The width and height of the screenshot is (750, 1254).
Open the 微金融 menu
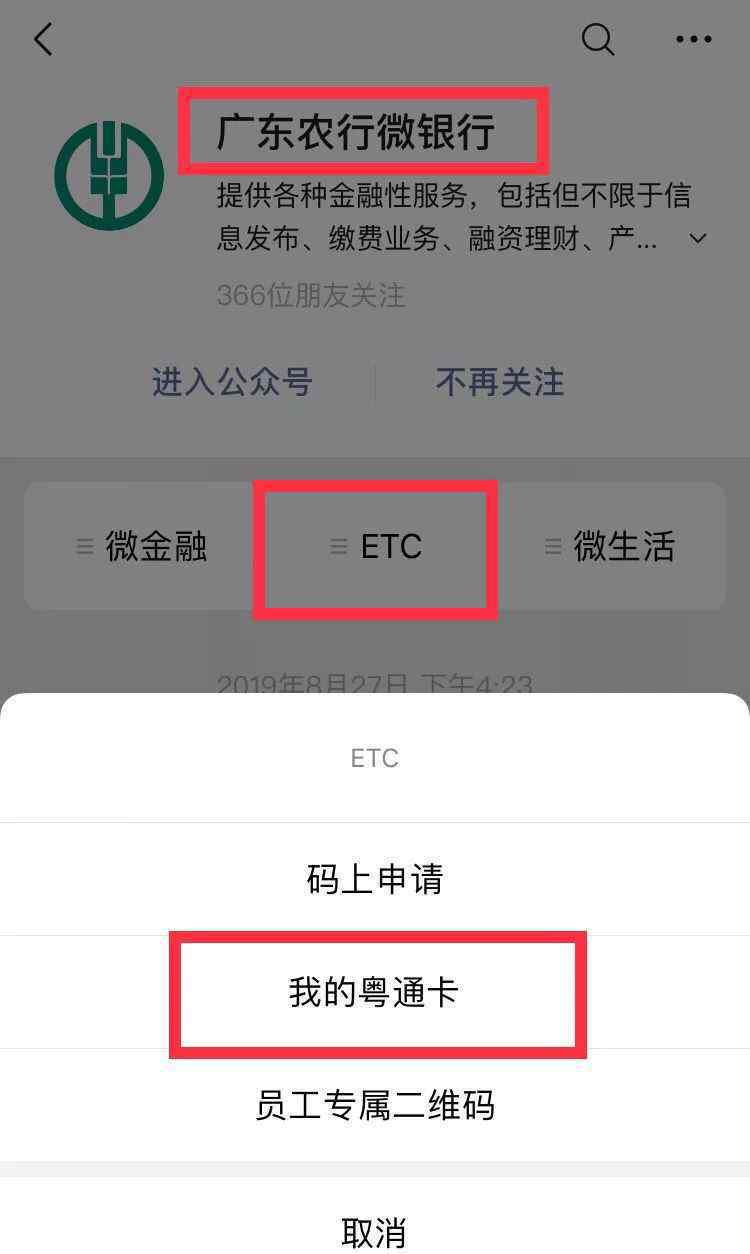tap(142, 546)
